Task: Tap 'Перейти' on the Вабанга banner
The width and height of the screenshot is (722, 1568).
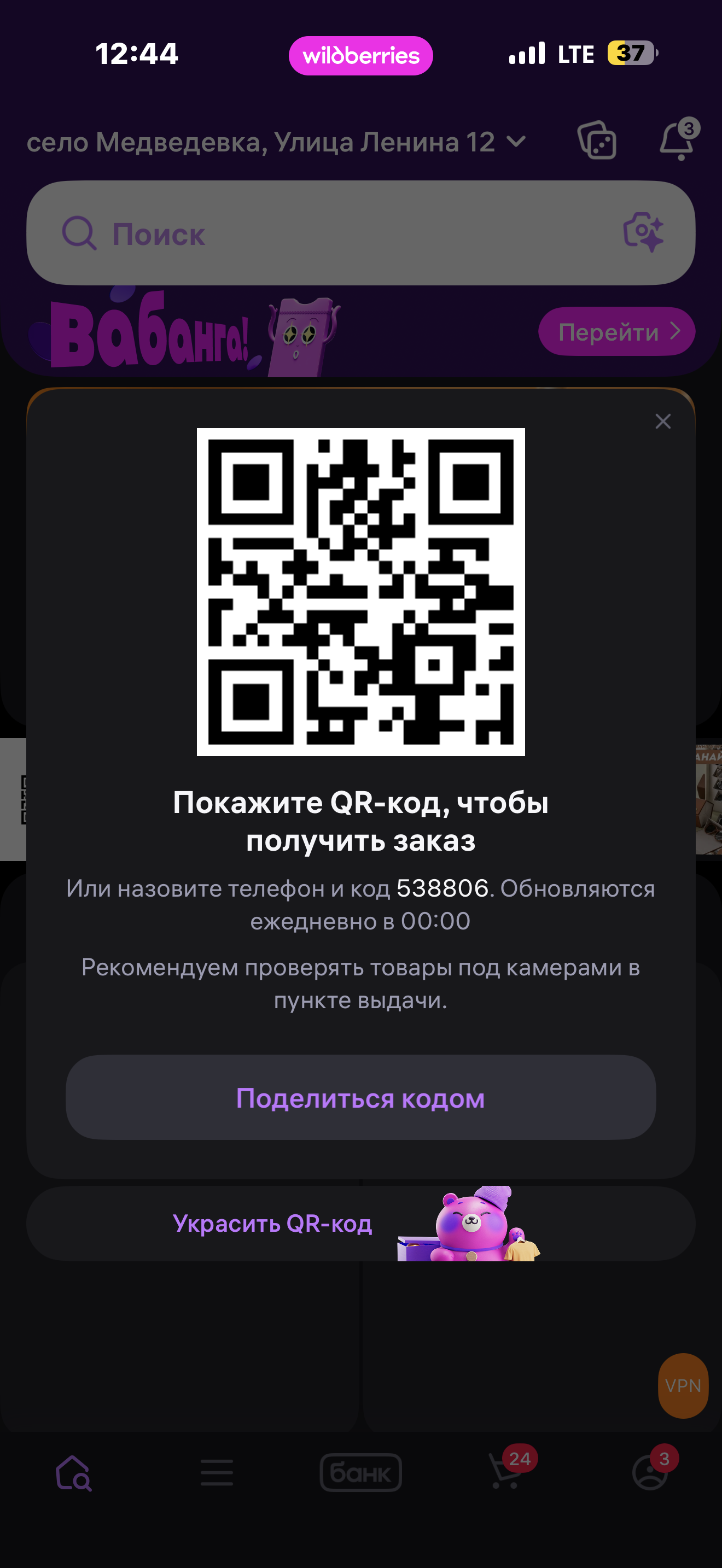Action: [x=616, y=332]
